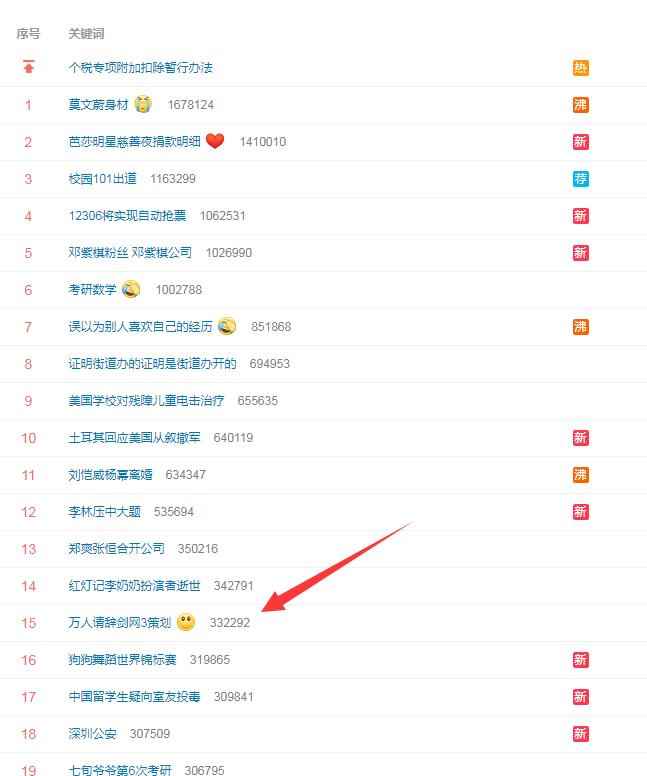Open topic 狗狗舞蹈世界锦标赛
The image size is (647, 776).
point(122,660)
